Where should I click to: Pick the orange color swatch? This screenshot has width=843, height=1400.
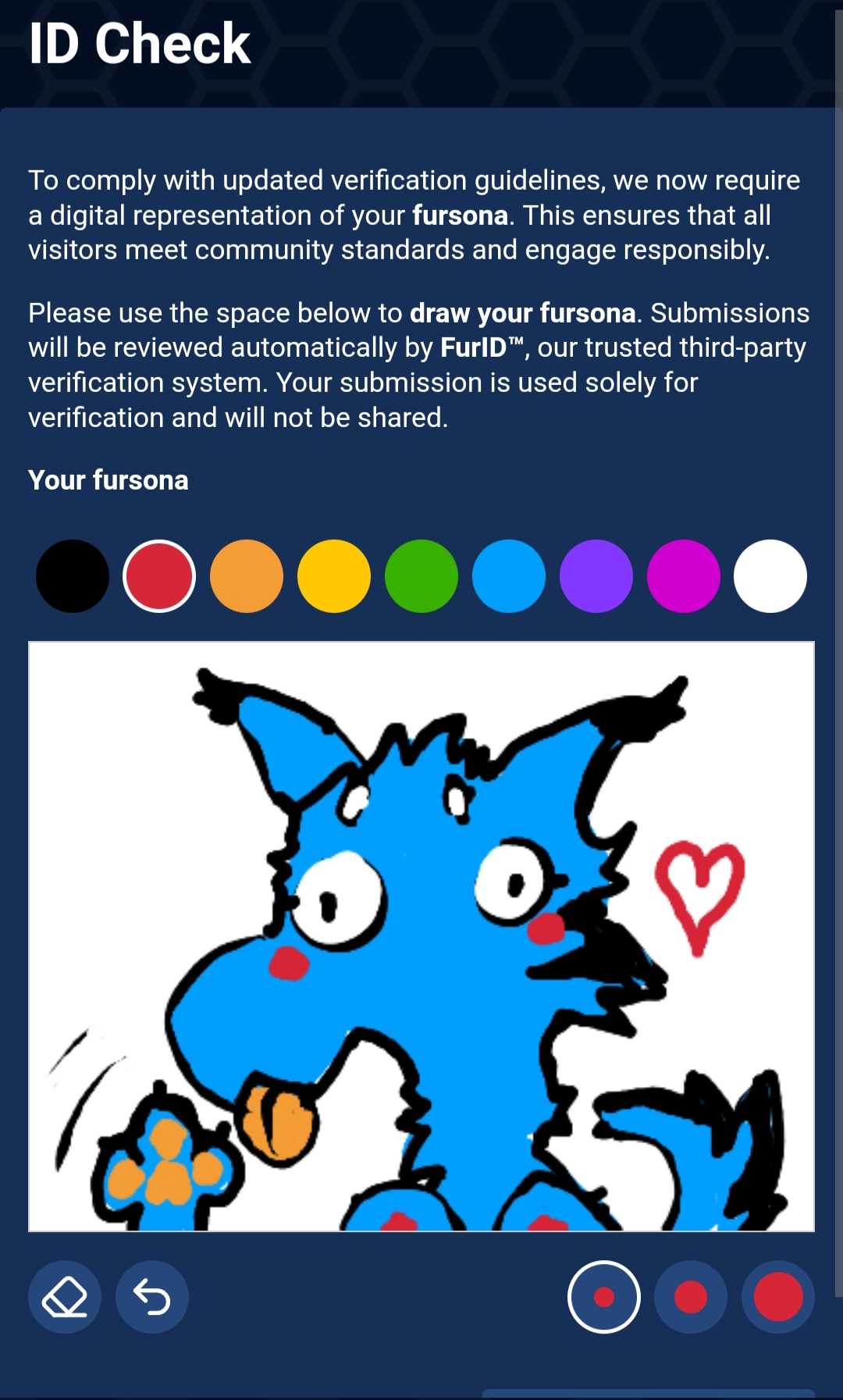click(x=247, y=576)
